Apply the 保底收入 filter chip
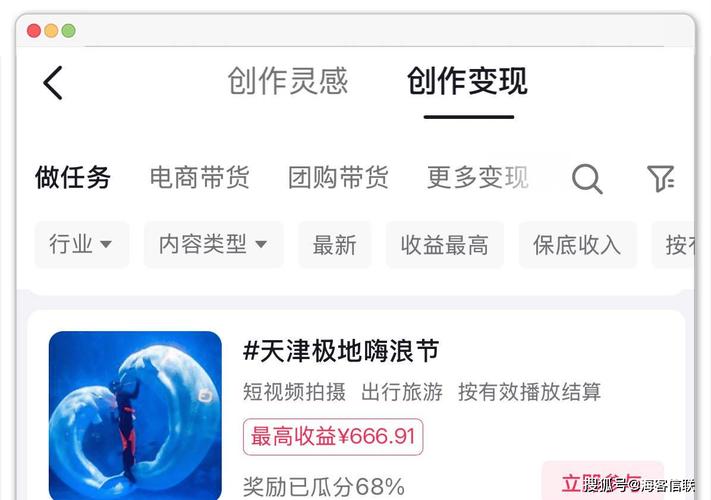This screenshot has width=711, height=500. (x=577, y=245)
